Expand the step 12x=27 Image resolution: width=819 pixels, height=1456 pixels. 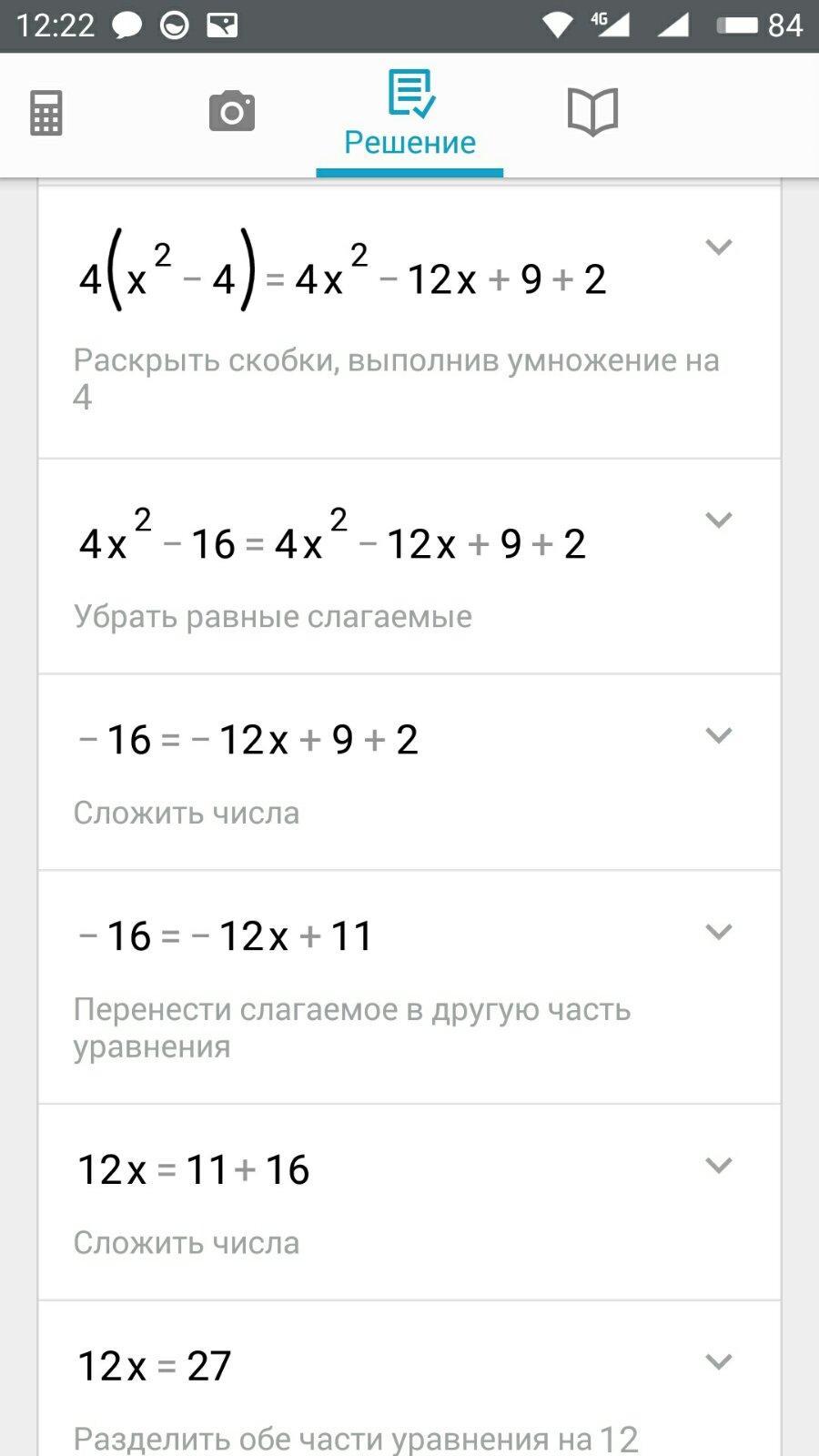point(719,1363)
